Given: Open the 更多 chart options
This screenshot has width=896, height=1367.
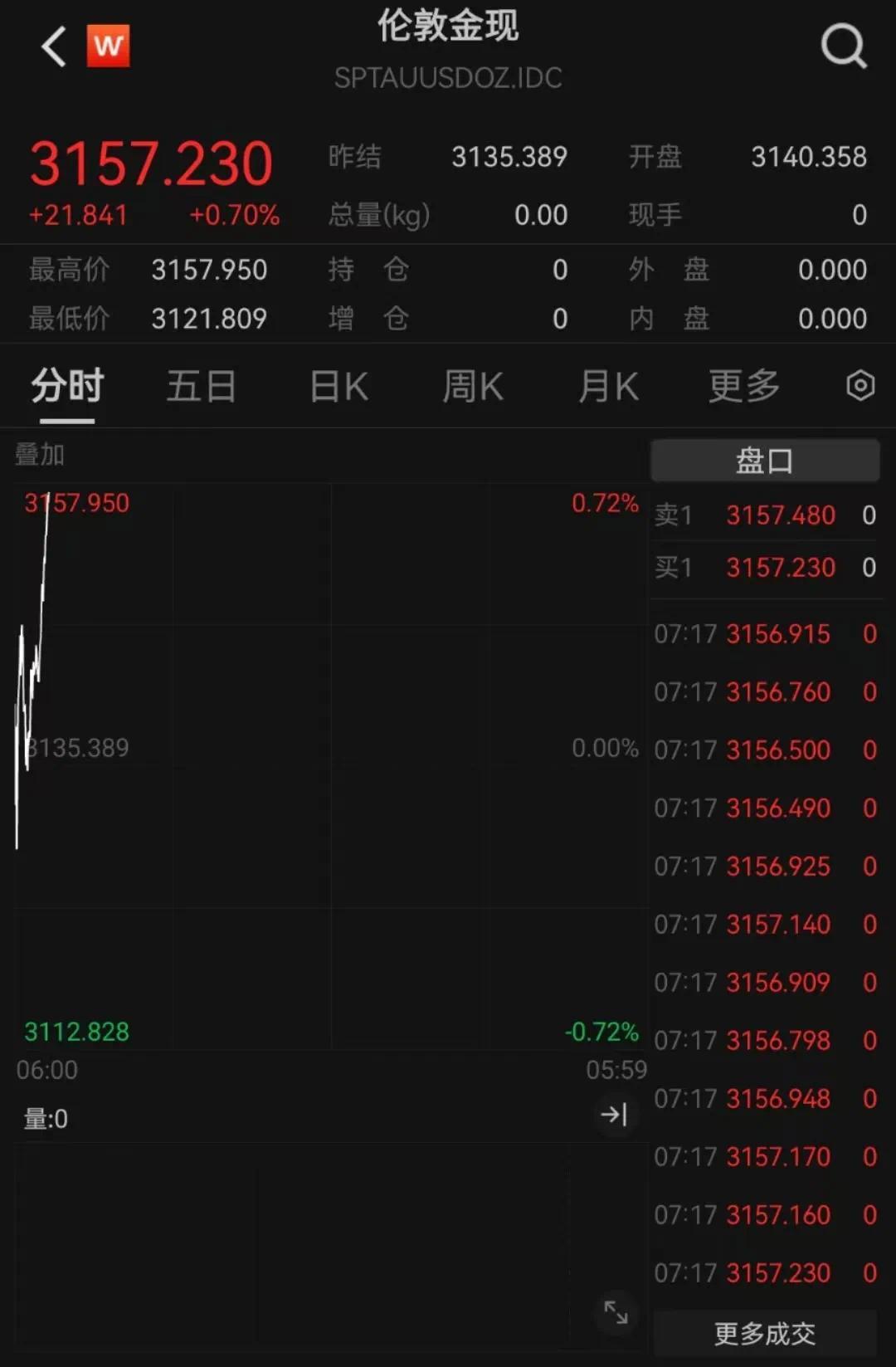Looking at the screenshot, I should click(x=744, y=386).
